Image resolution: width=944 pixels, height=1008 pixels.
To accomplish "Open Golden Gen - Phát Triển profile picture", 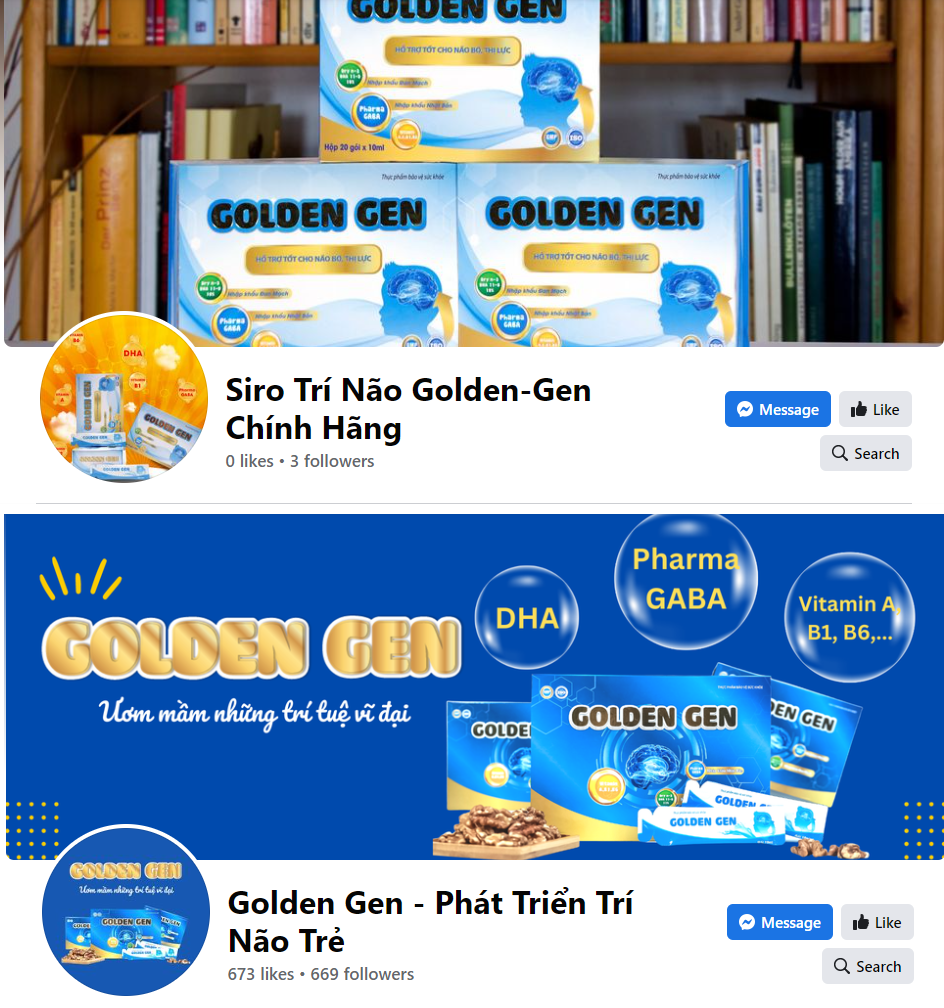I will tap(125, 911).
